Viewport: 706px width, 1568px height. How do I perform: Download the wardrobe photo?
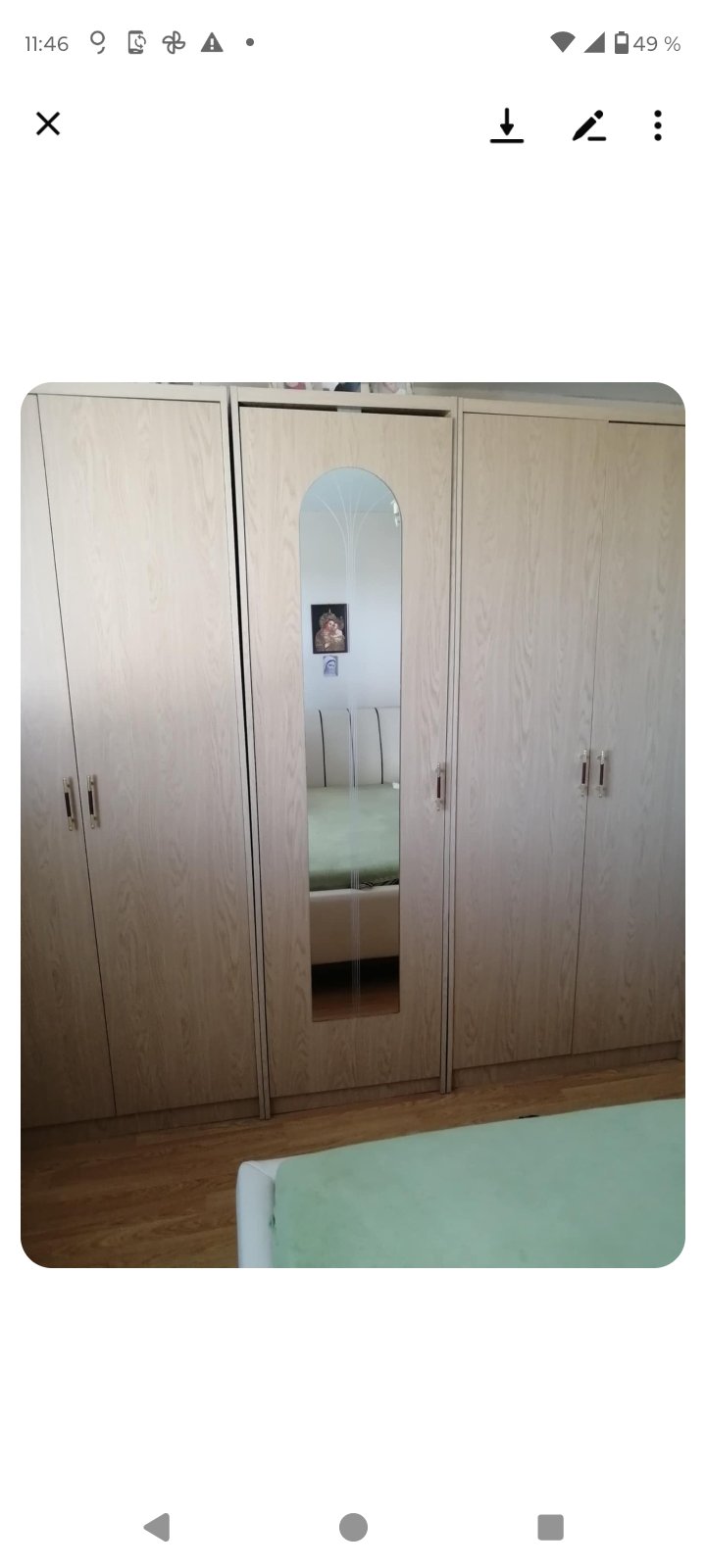click(x=507, y=125)
